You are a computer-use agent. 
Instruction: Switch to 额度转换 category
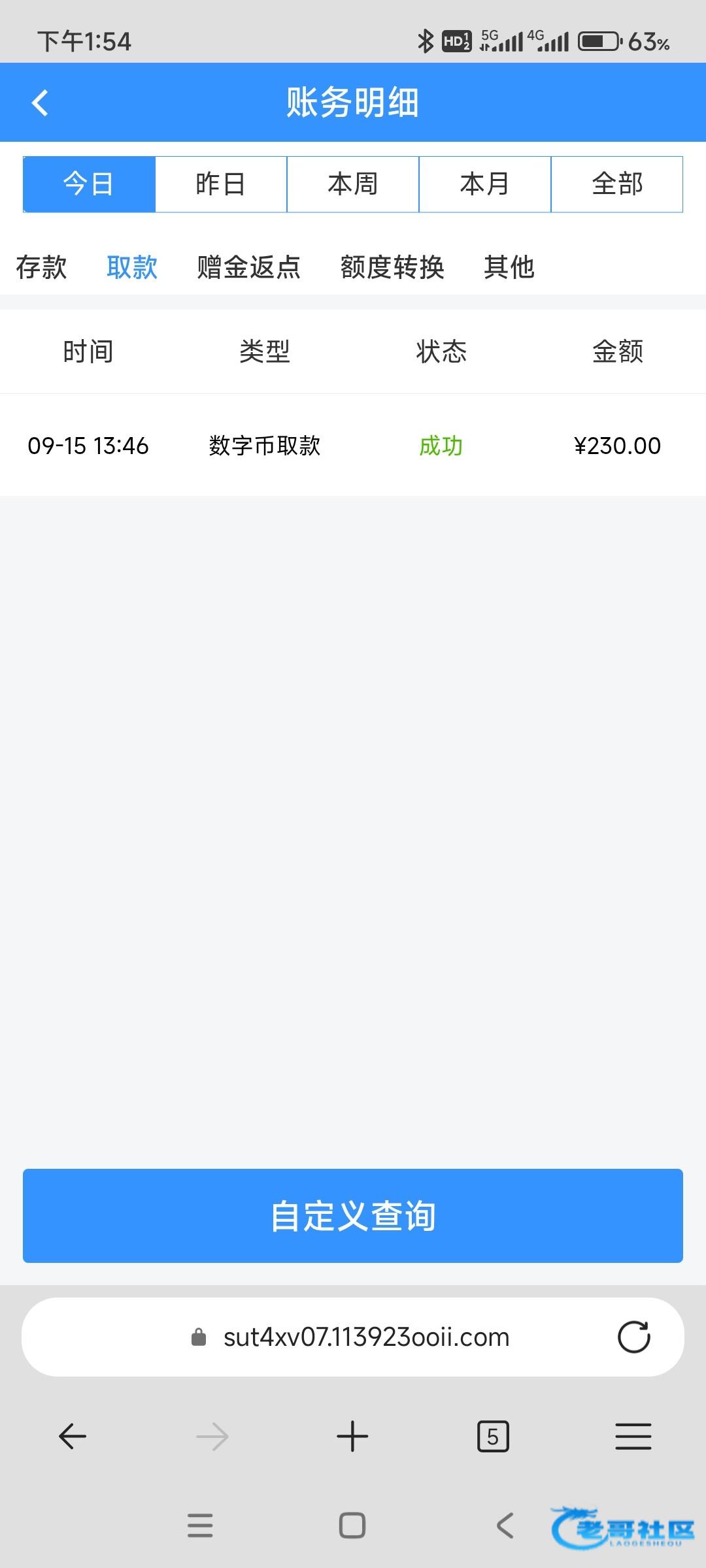[392, 267]
